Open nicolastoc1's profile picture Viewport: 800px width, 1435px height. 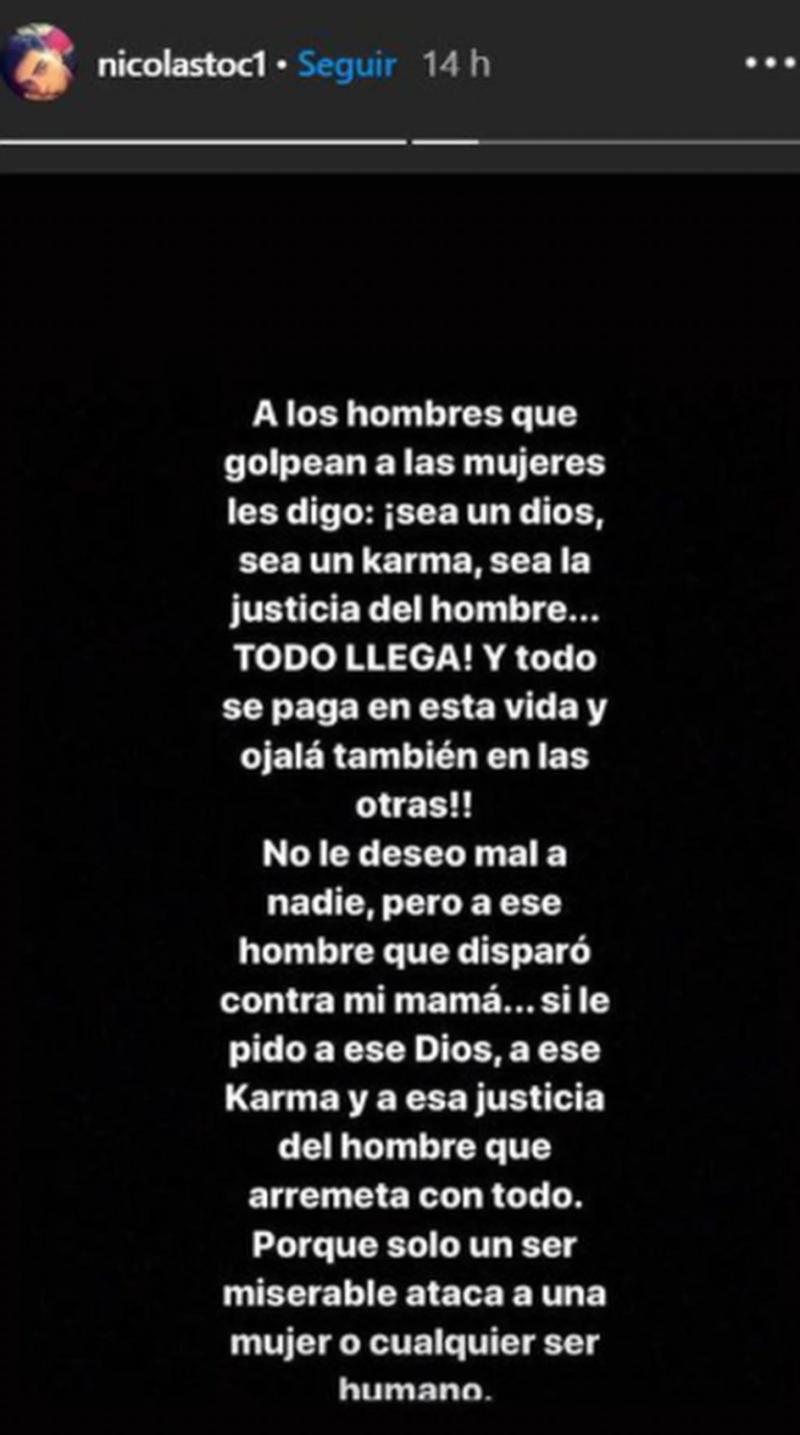(39, 64)
